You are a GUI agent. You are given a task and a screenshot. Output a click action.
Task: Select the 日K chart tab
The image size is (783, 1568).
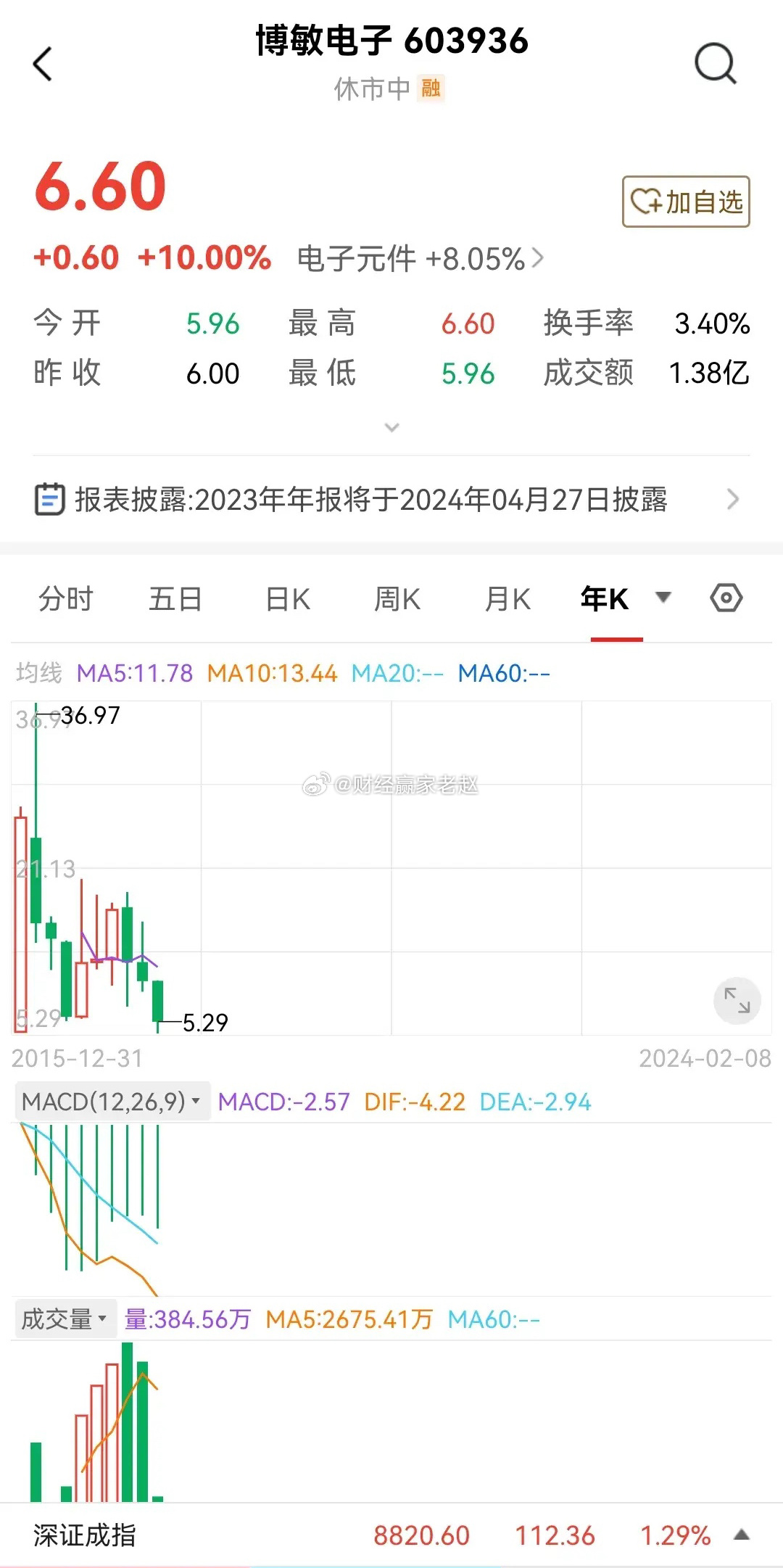coord(288,599)
